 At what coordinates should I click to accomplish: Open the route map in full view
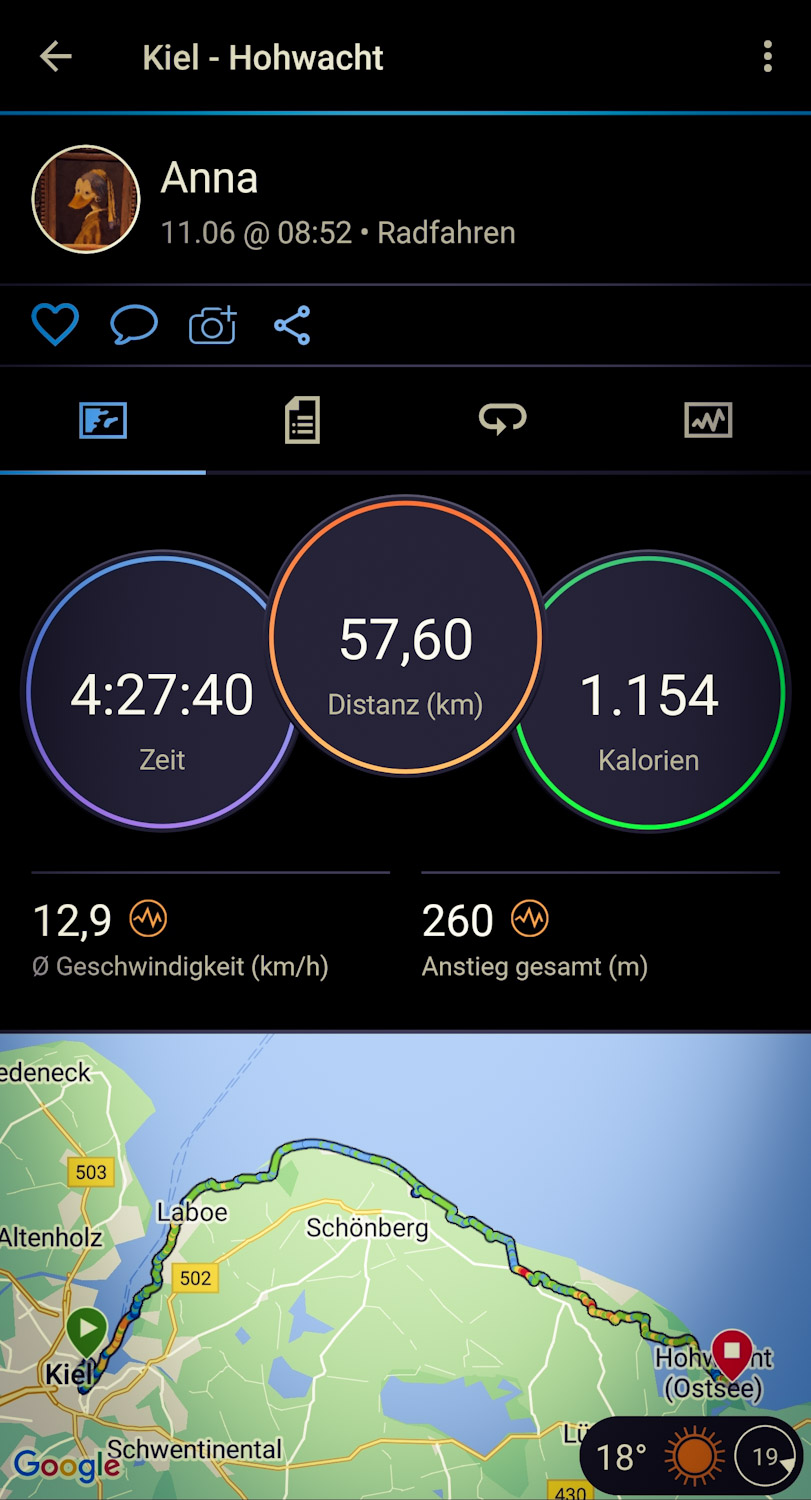400,1250
